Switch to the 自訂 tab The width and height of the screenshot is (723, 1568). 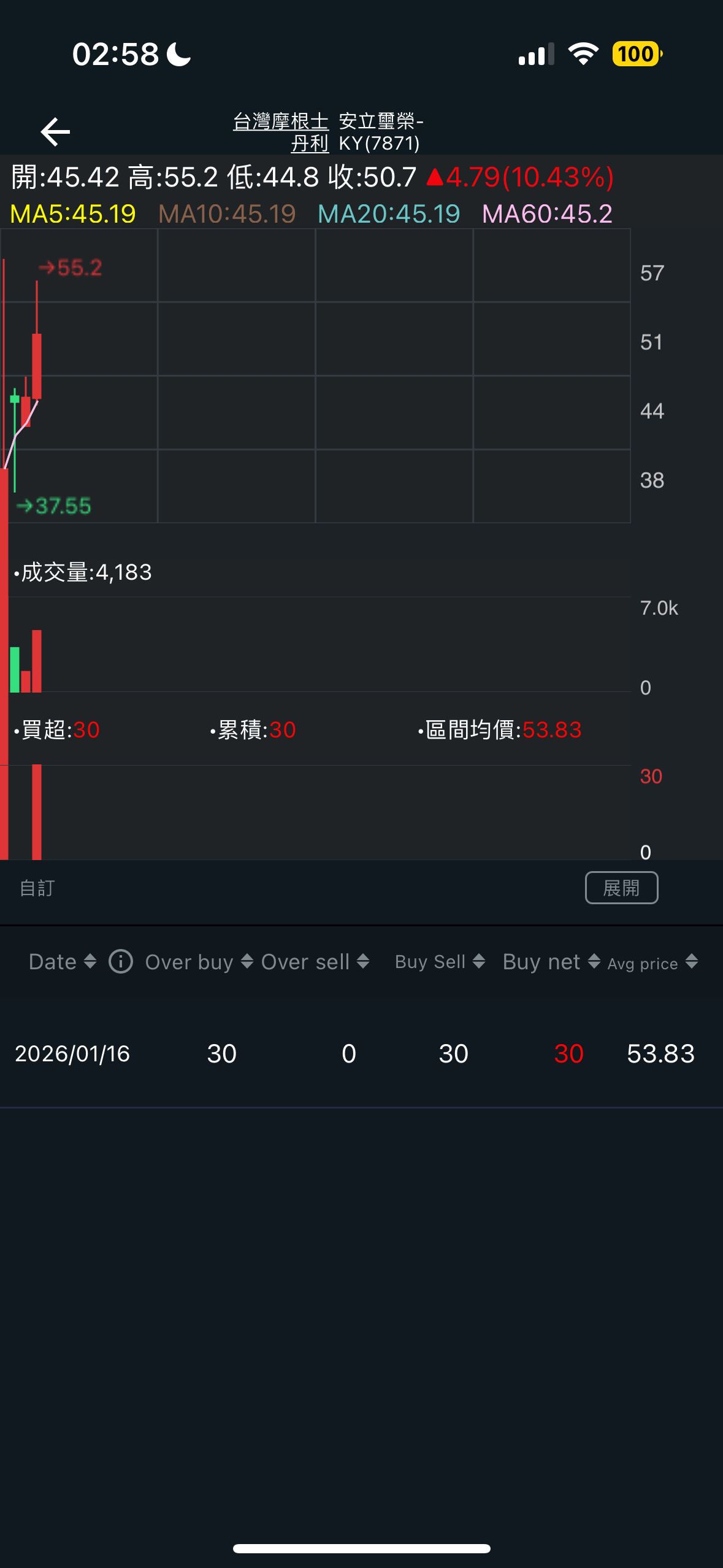36,887
